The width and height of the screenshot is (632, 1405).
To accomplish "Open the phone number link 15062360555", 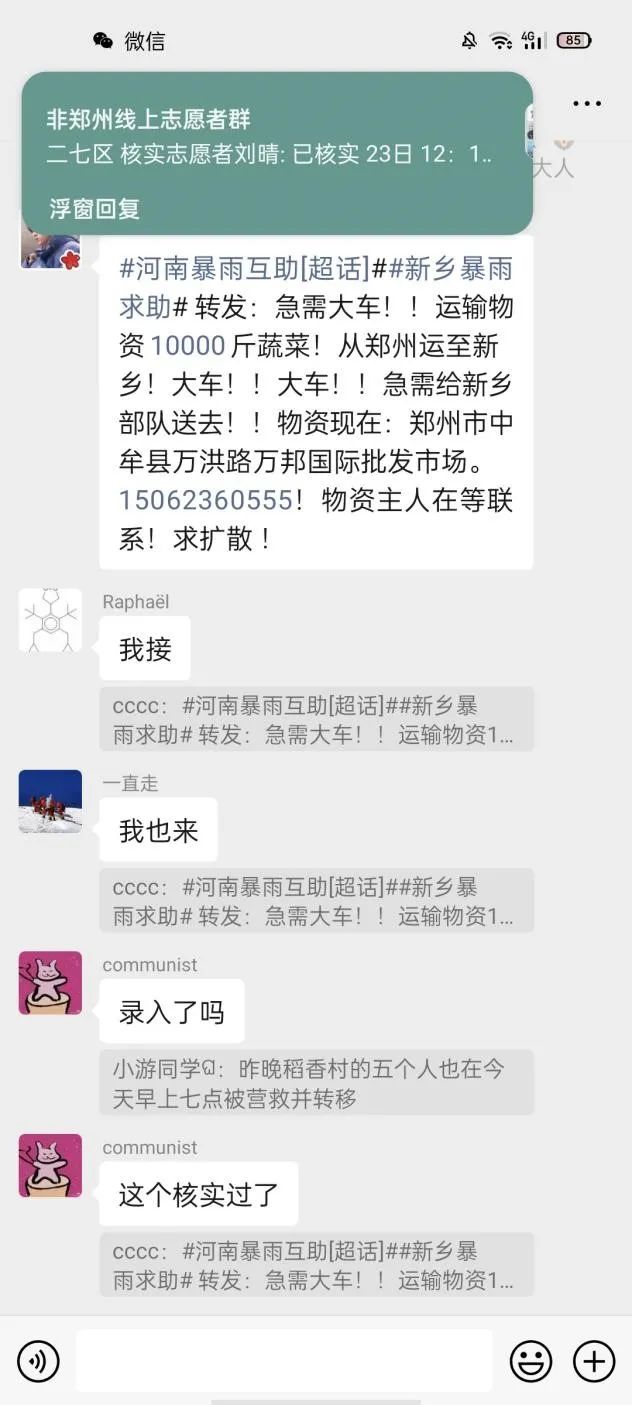I will pyautogui.click(x=205, y=500).
